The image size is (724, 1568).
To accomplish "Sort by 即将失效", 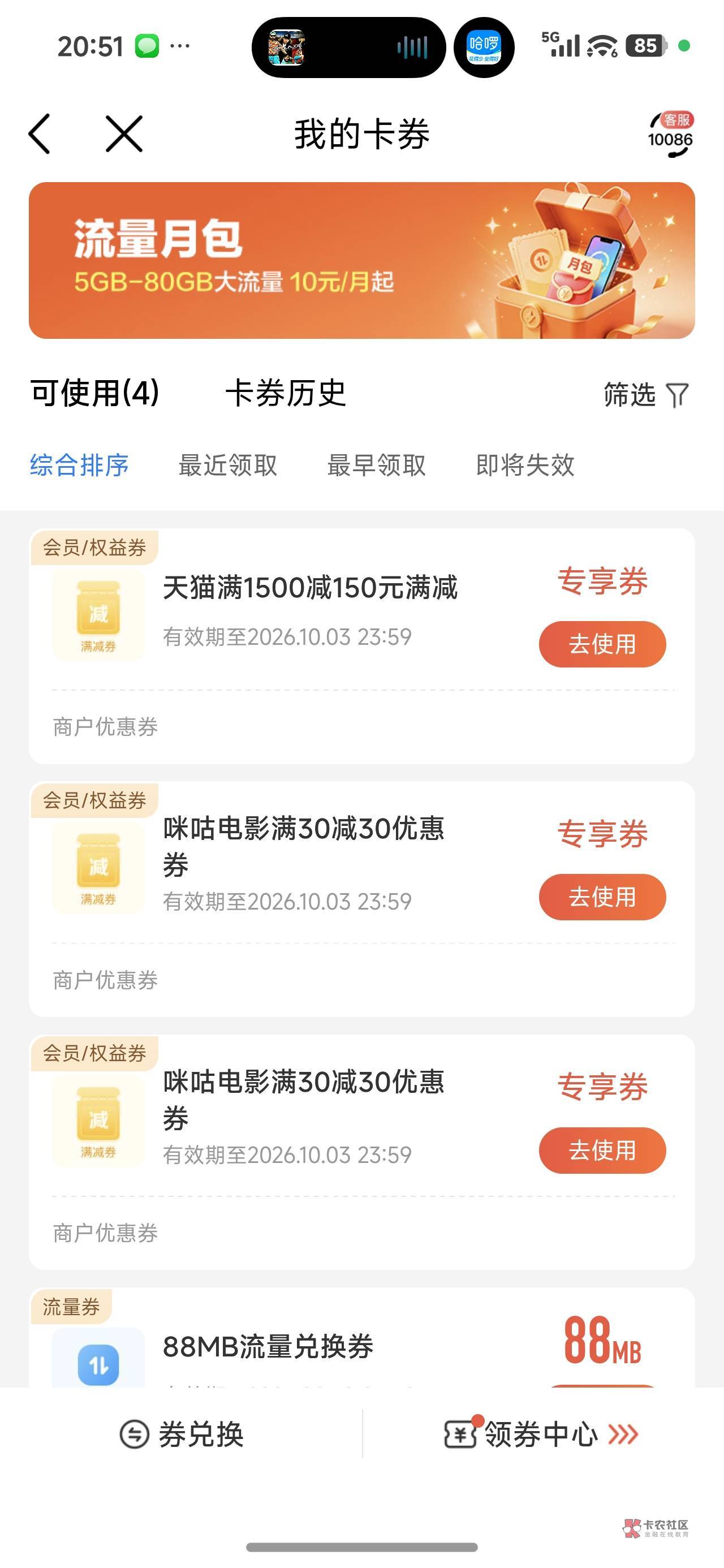I will click(x=525, y=465).
